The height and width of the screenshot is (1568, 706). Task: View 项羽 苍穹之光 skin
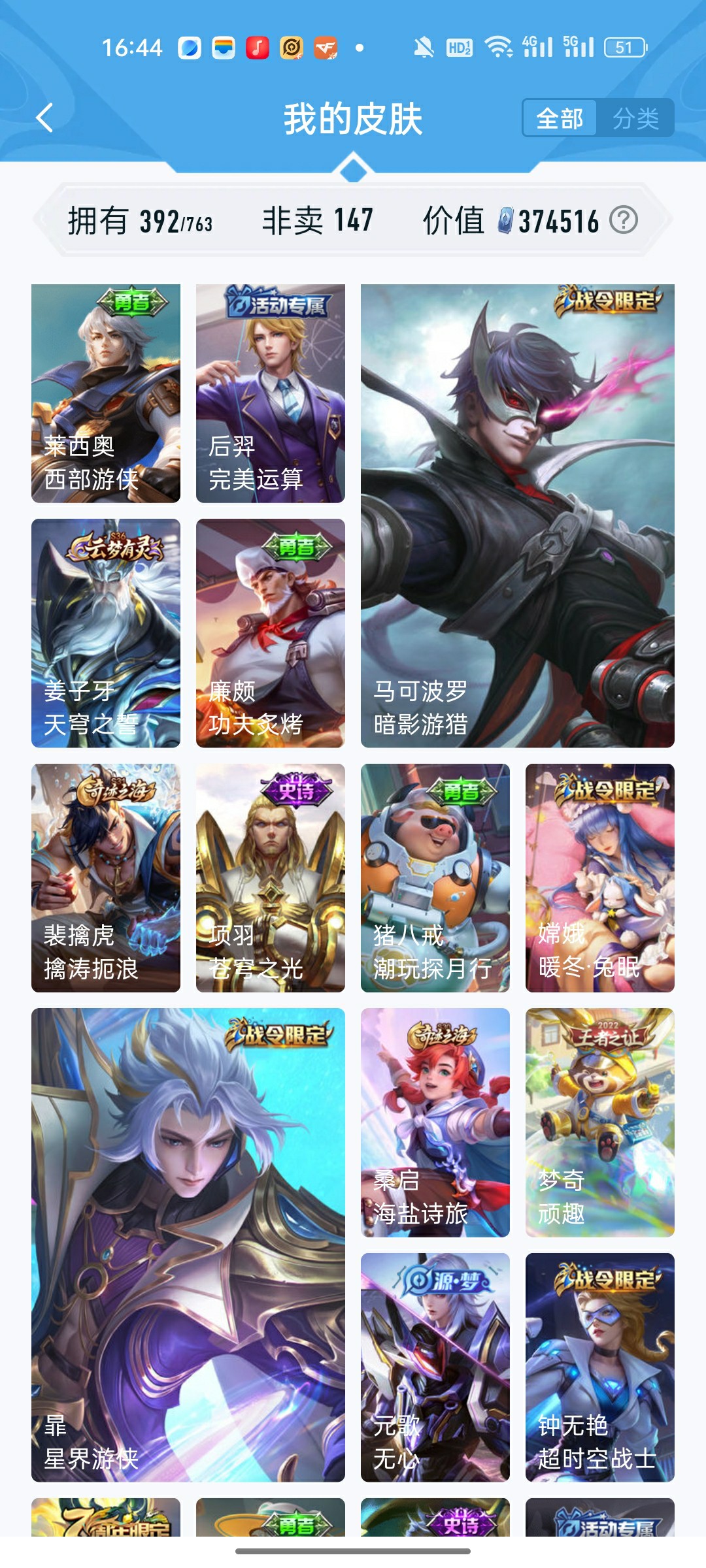click(271, 877)
